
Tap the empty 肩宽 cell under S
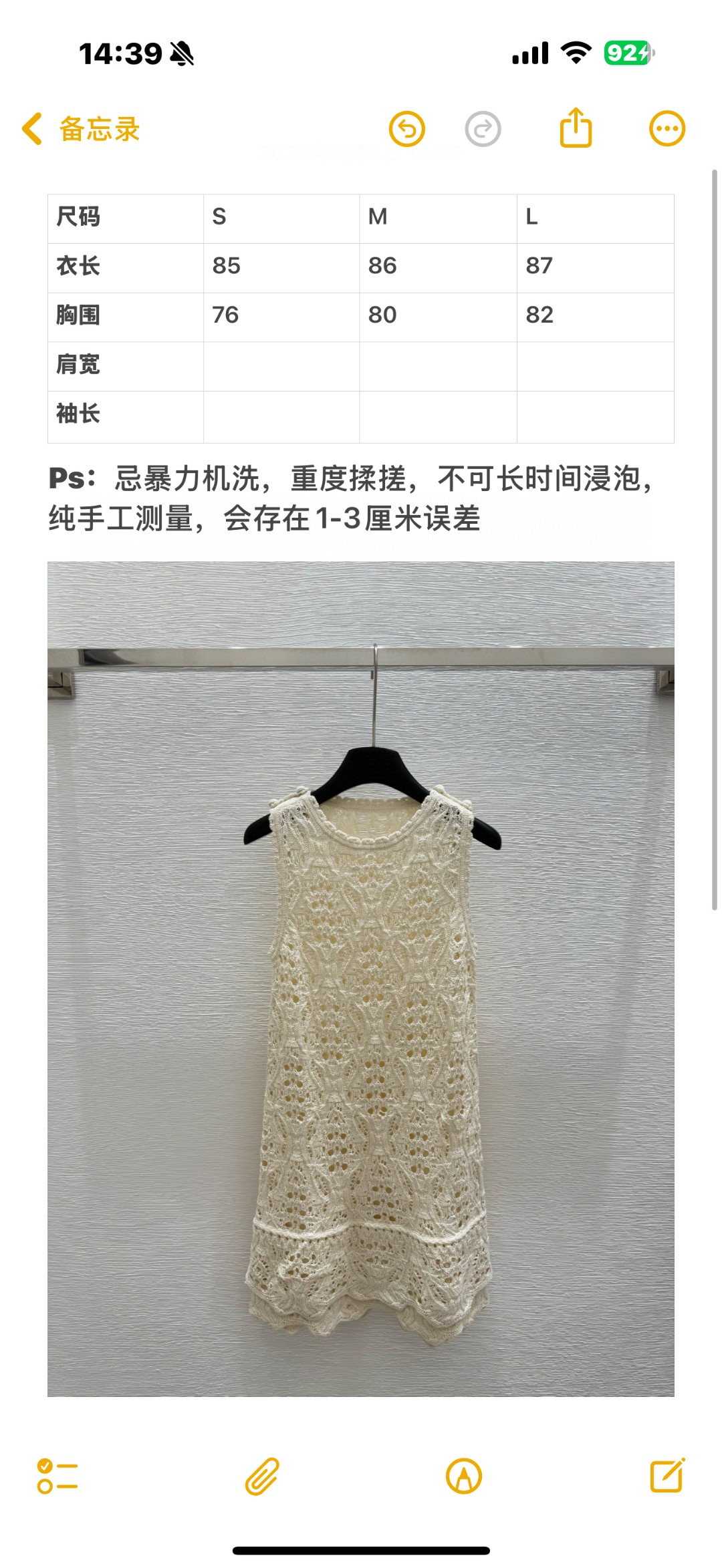281,366
